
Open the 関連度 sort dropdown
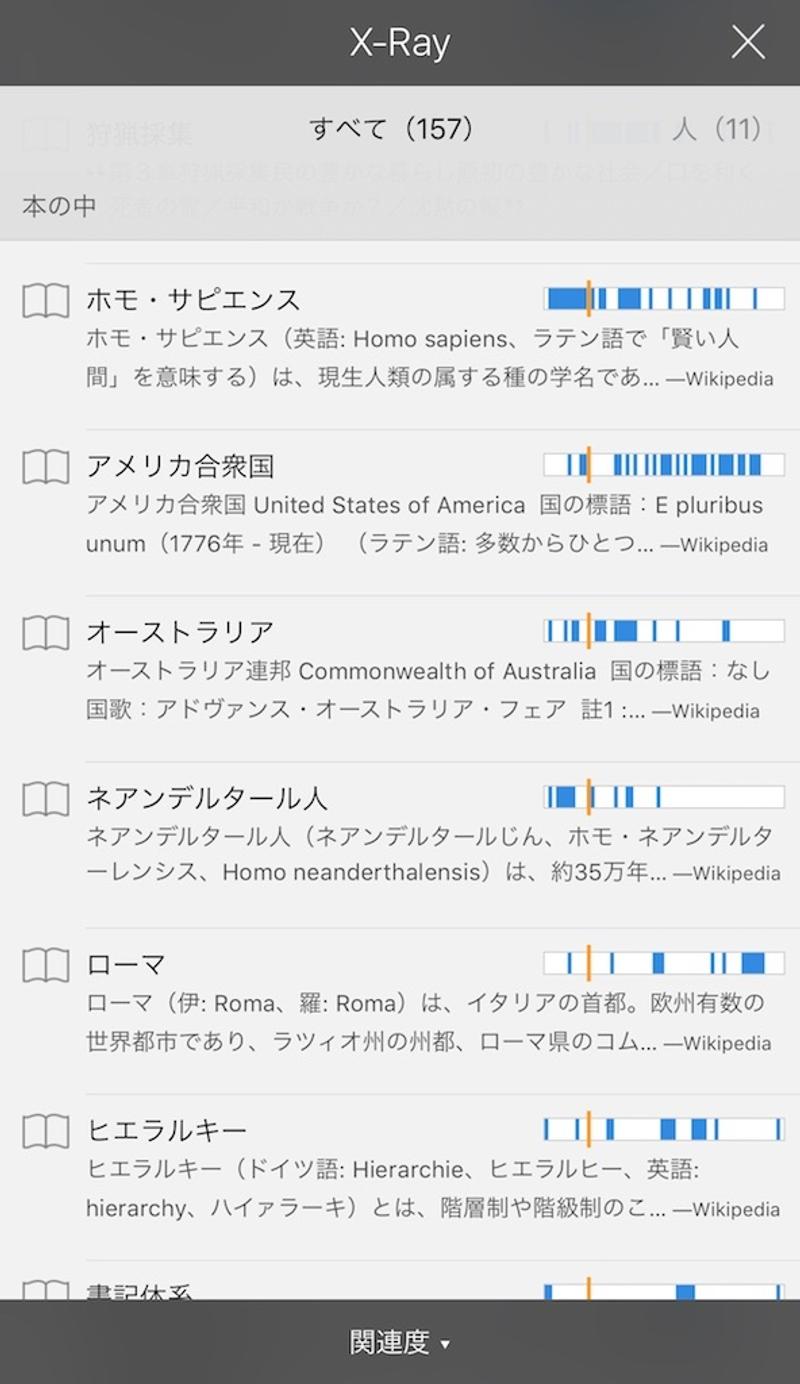click(x=400, y=1342)
